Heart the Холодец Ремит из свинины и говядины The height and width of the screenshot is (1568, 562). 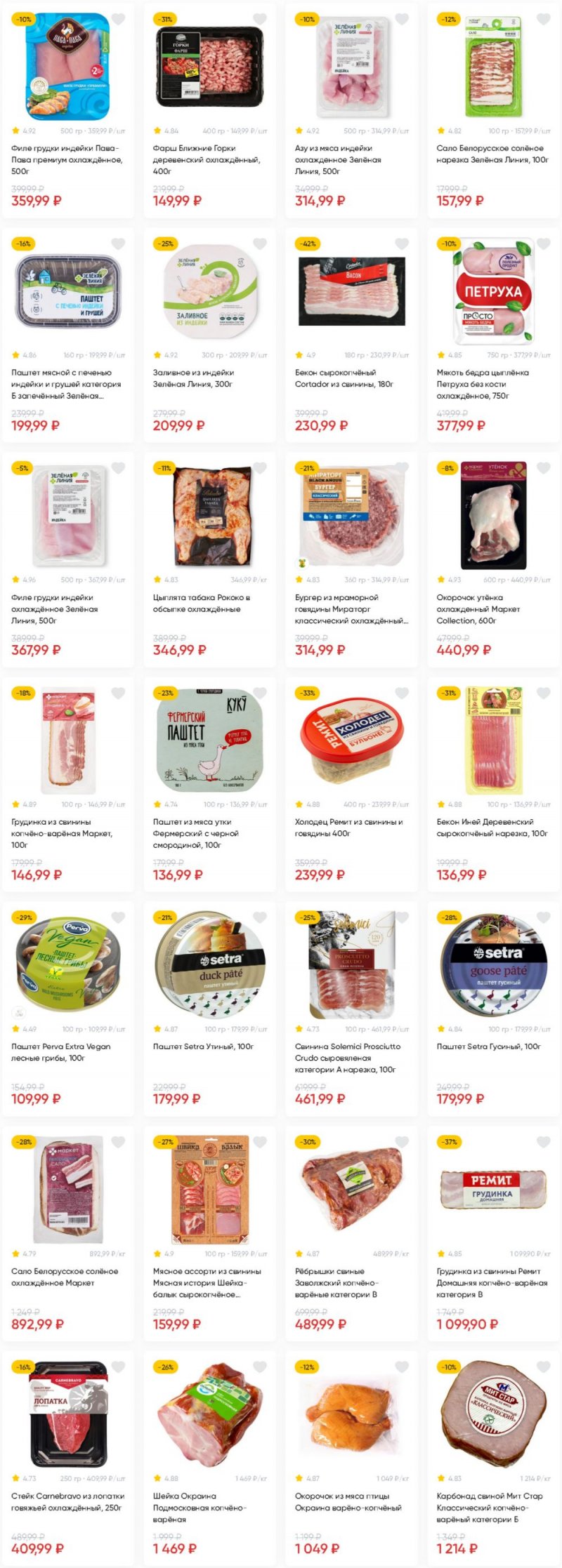coord(402,693)
